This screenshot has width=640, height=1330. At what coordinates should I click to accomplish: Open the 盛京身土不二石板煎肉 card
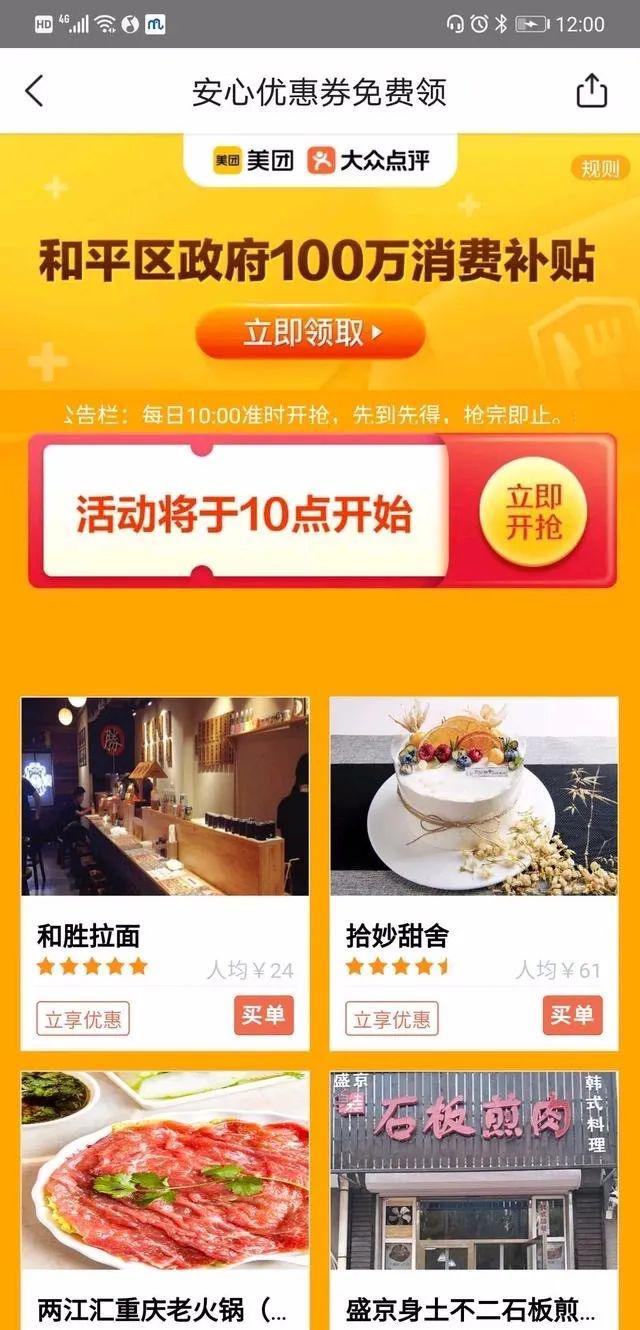pyautogui.click(x=474, y=1180)
